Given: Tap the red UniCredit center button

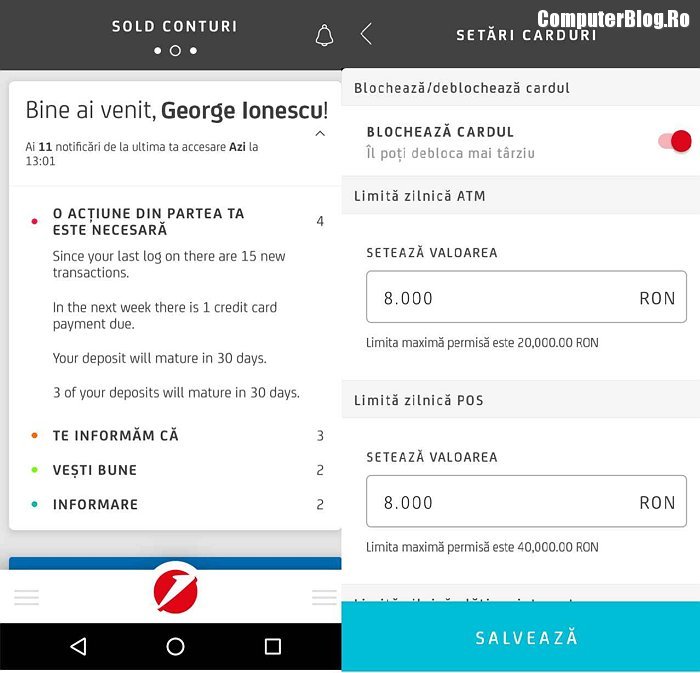Looking at the screenshot, I should (x=175, y=590).
